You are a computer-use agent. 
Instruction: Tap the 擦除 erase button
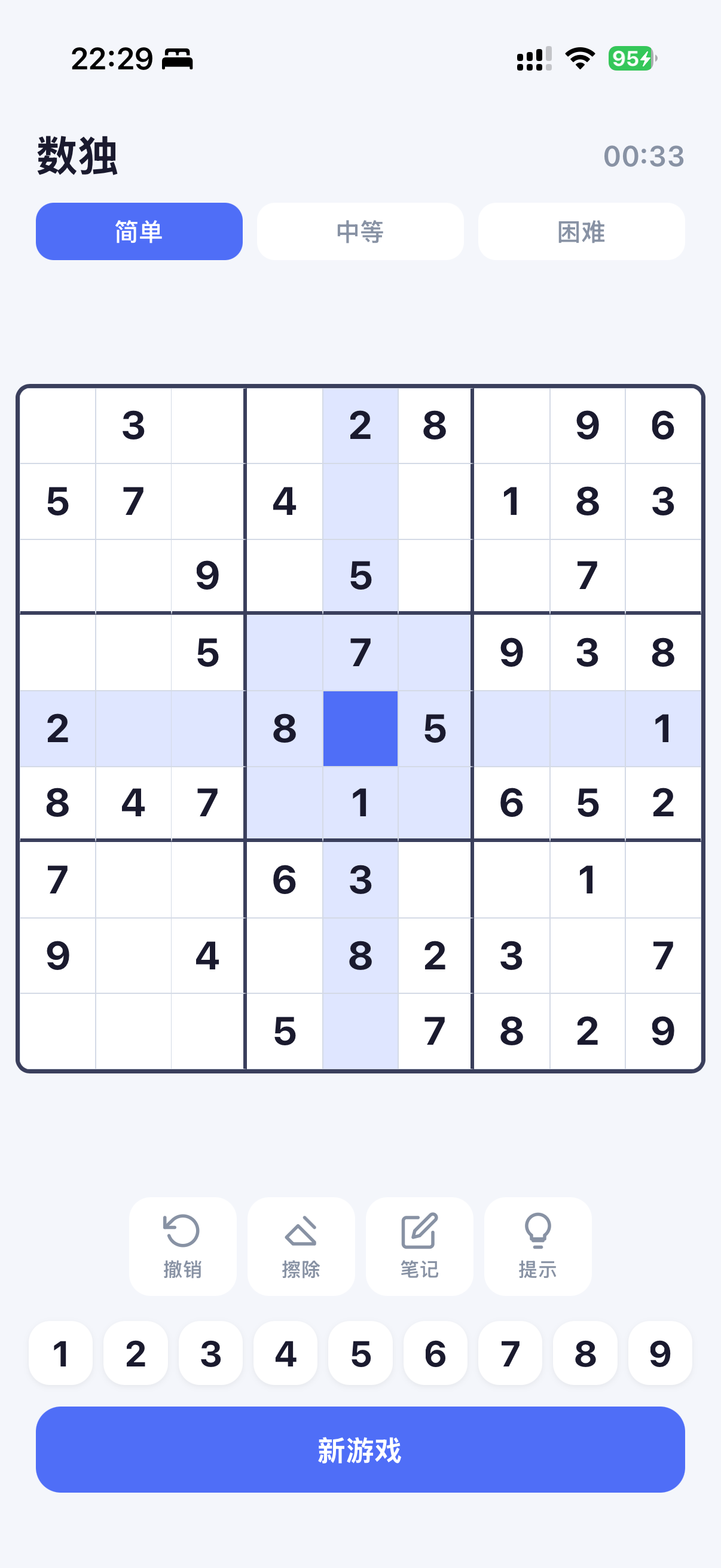point(301,1246)
